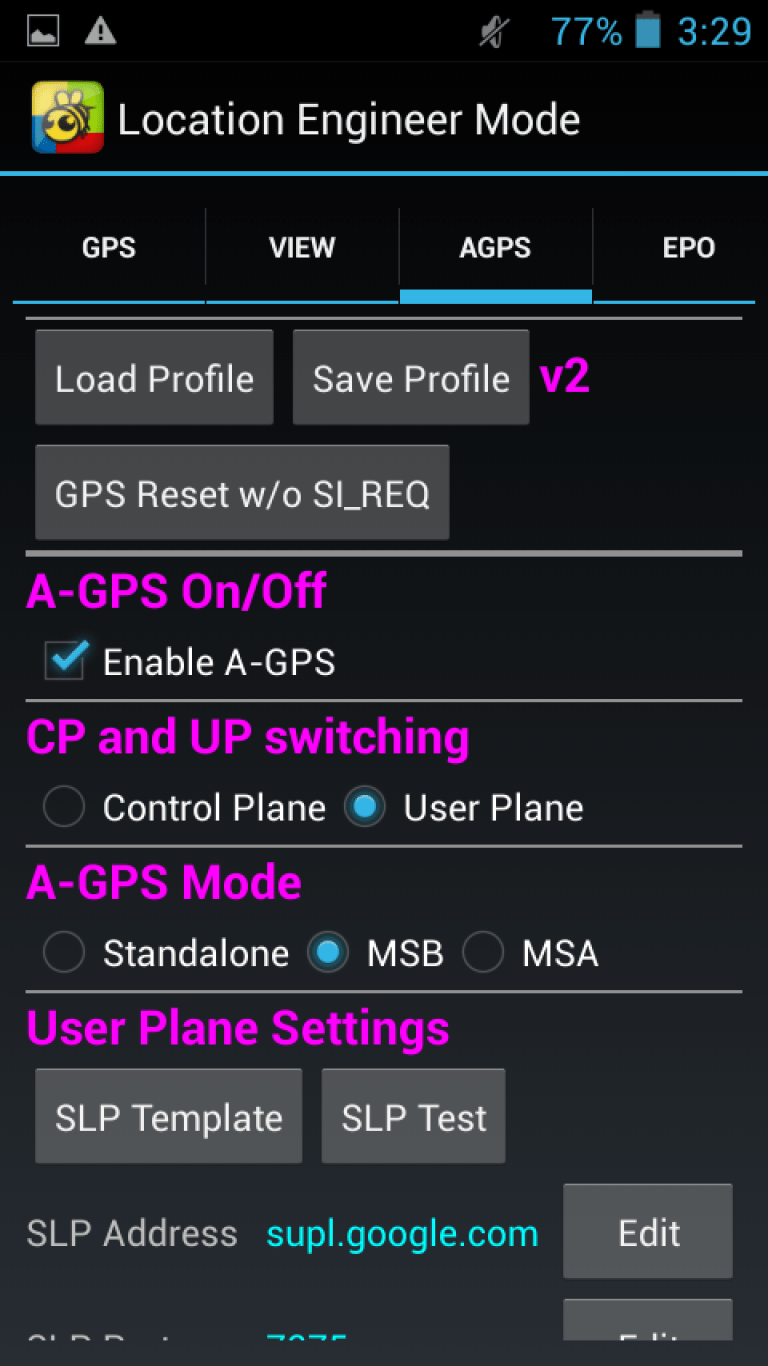Tap GPS Reset w/o SI_REQ
This screenshot has width=768, height=1366.
(242, 493)
